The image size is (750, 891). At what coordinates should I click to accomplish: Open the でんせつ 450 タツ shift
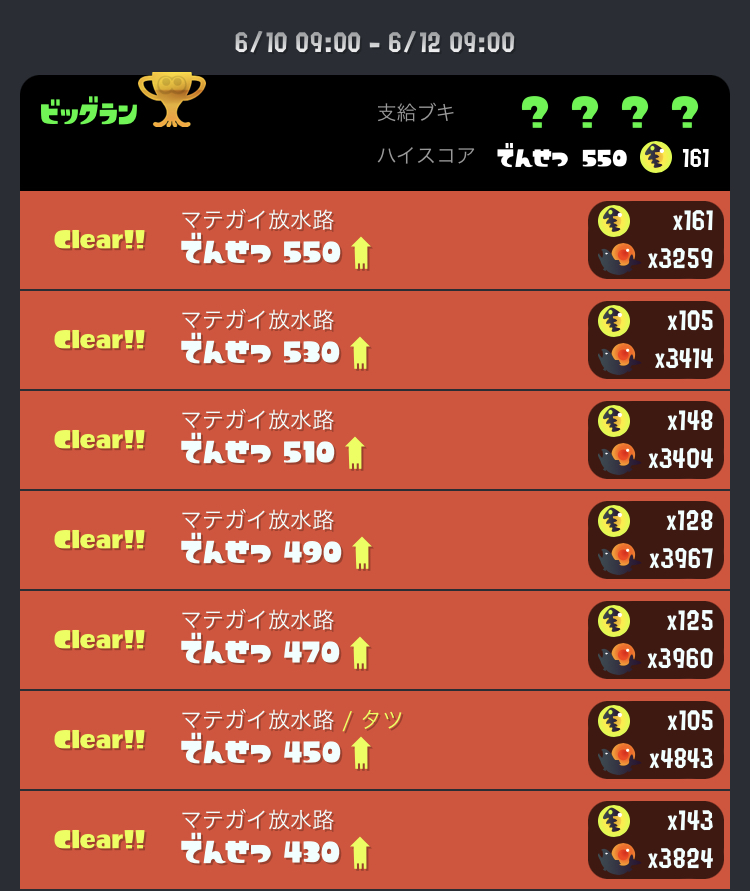point(374,740)
